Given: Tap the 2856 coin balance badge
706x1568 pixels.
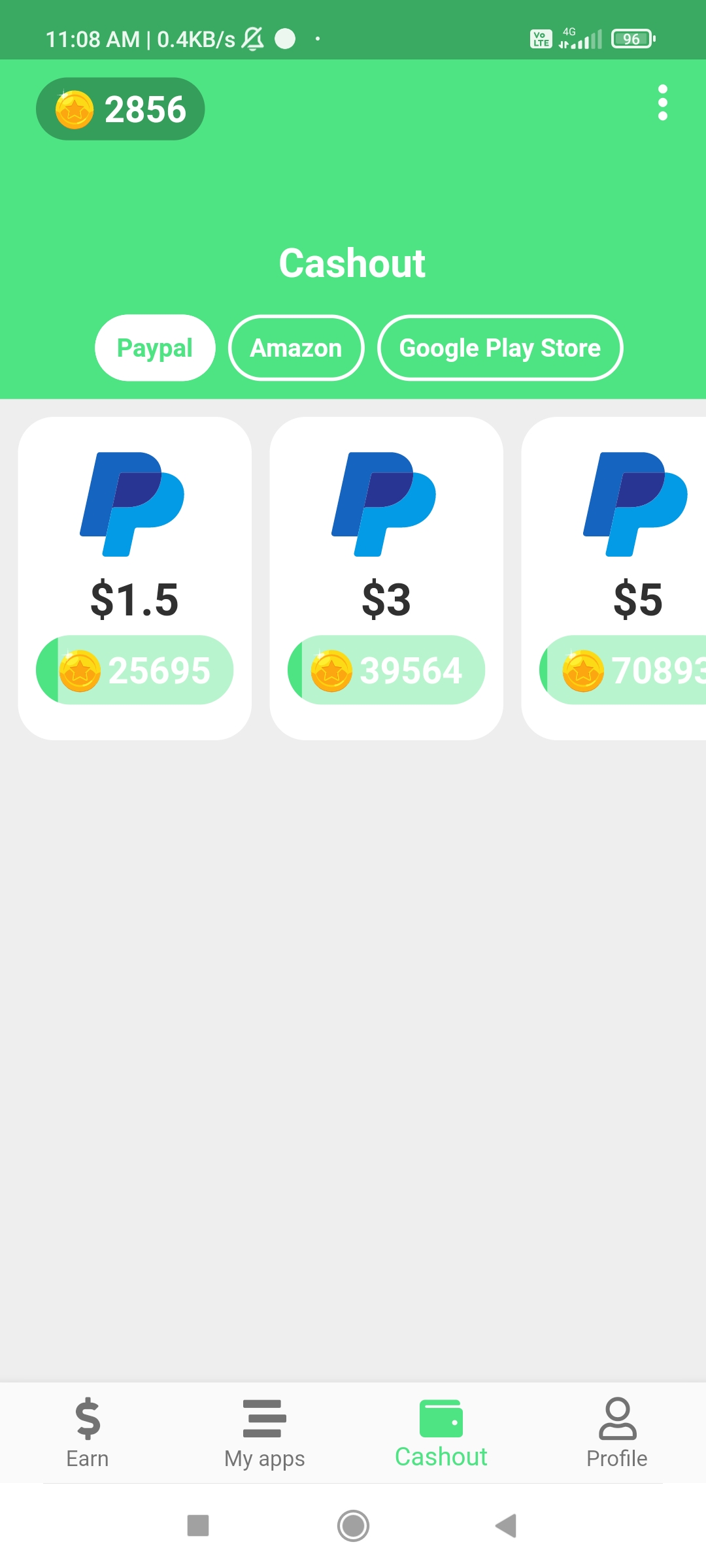Looking at the screenshot, I should click(x=120, y=109).
